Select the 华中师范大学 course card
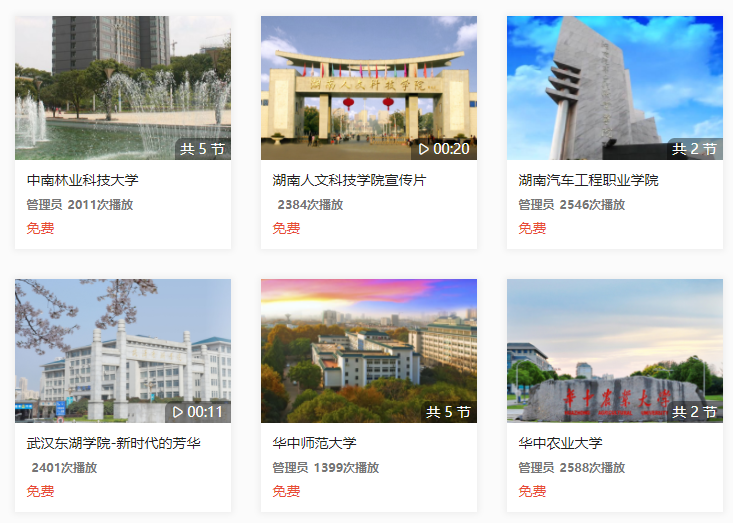 tap(369, 351)
